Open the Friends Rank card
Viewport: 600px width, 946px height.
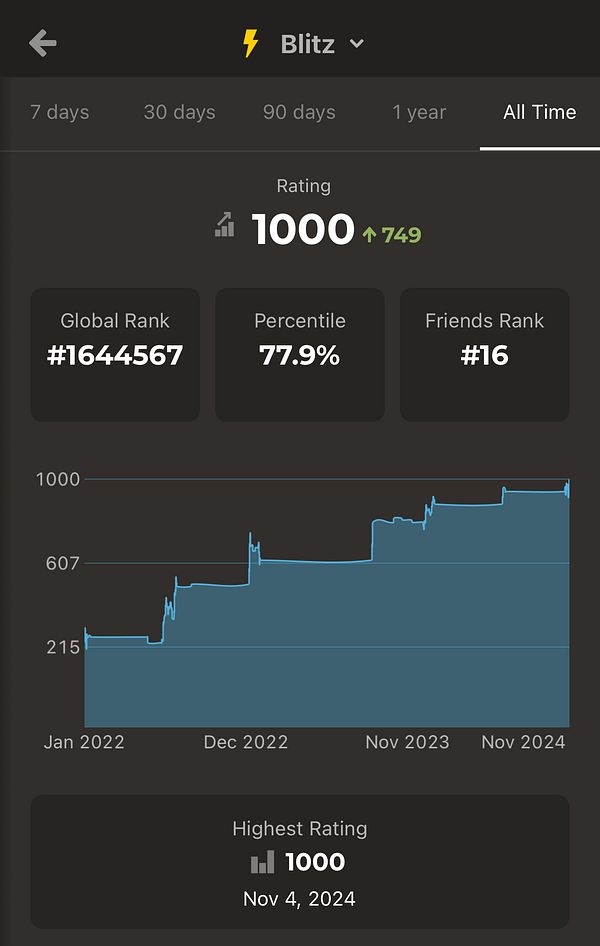(x=484, y=354)
